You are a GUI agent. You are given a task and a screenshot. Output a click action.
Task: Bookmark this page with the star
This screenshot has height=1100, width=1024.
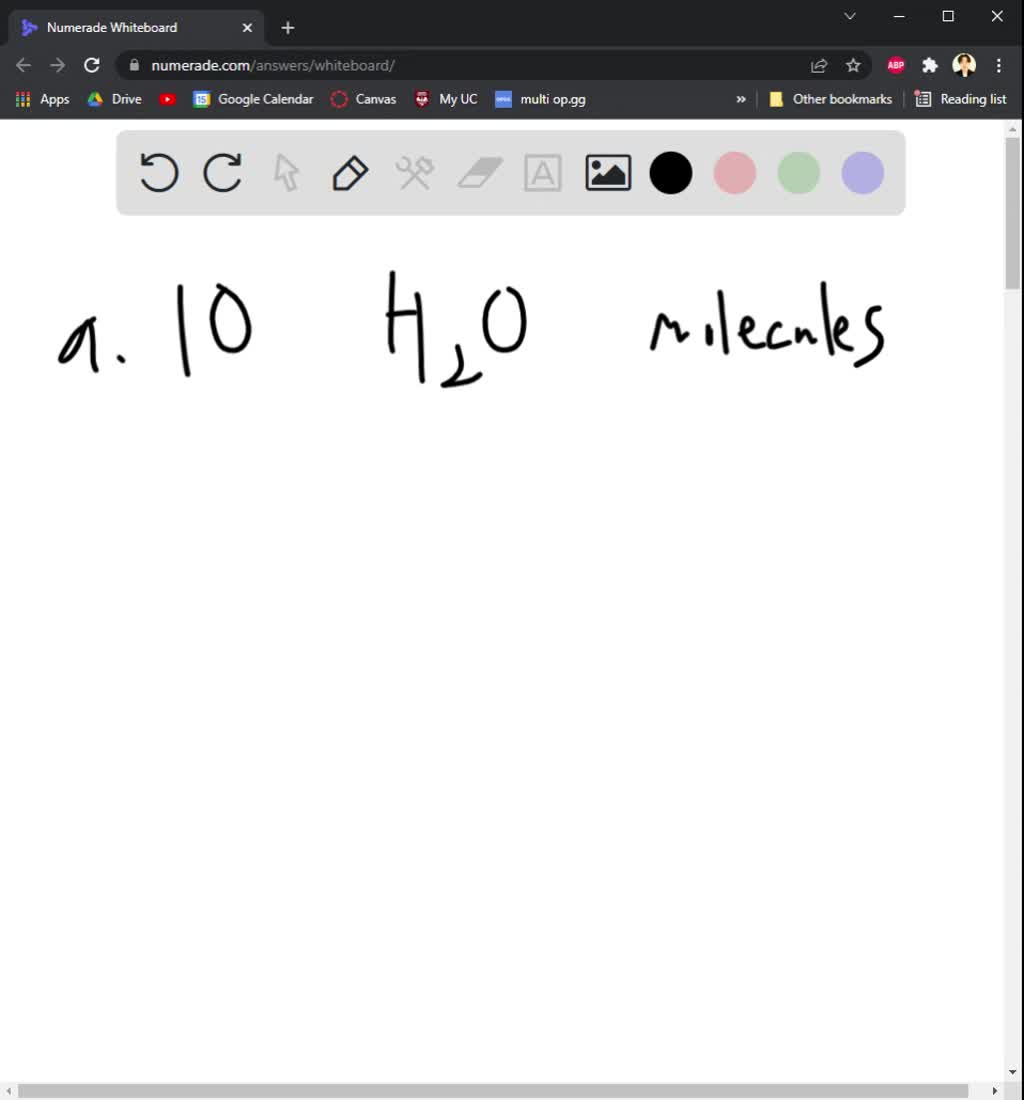853,65
